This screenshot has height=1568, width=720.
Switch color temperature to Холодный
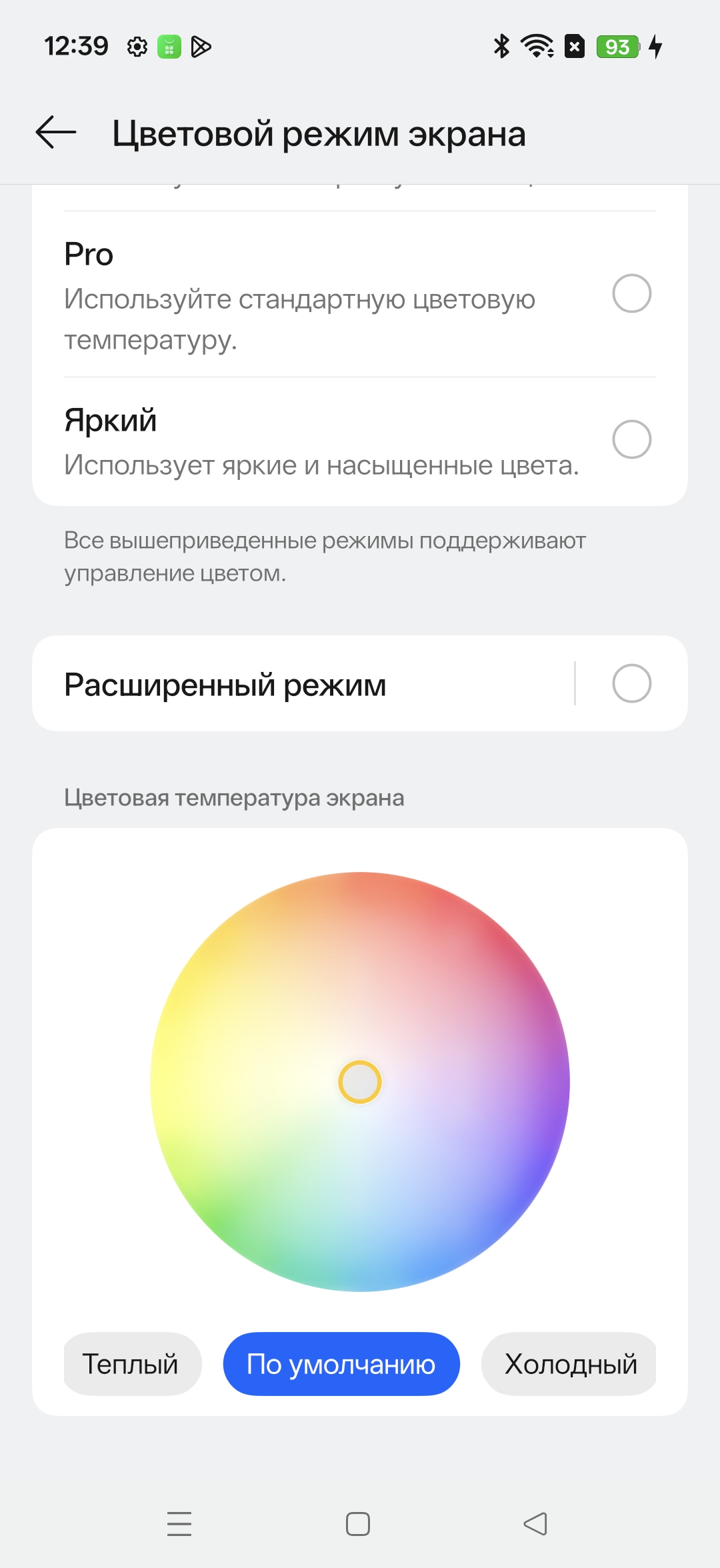570,1364
